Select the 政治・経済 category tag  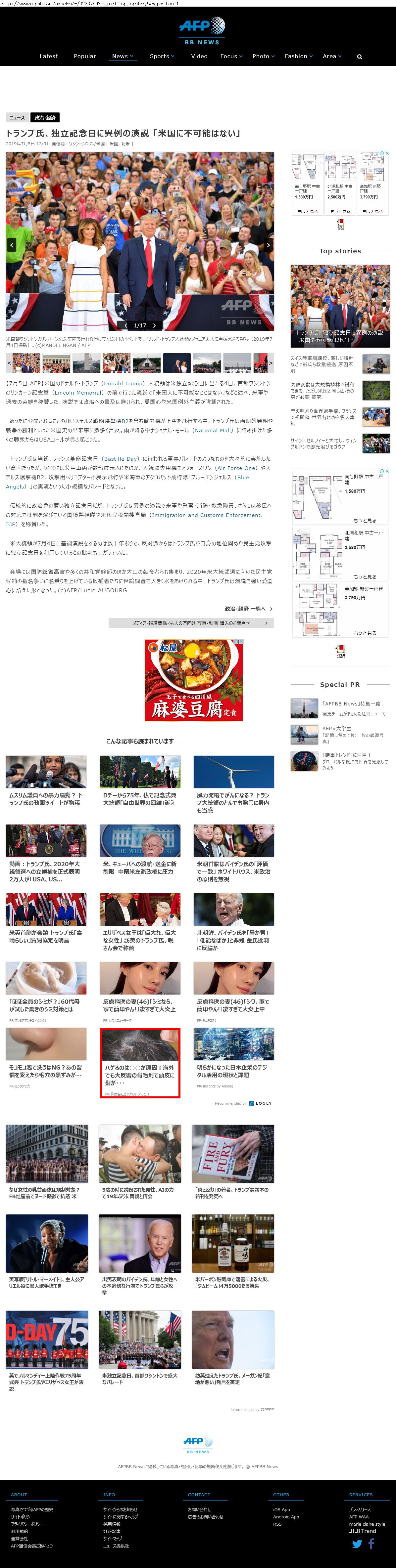(x=45, y=117)
